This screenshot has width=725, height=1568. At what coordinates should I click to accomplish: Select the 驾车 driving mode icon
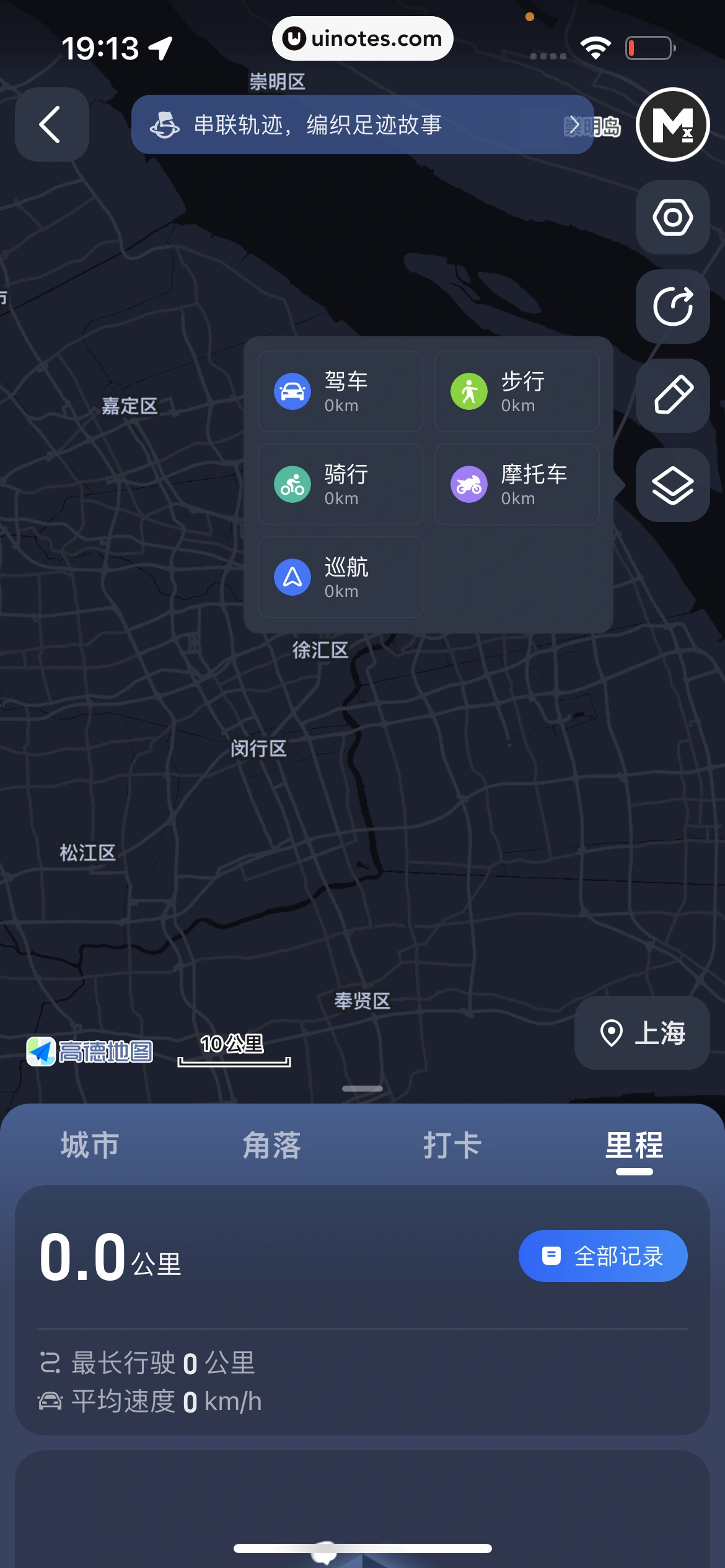point(292,391)
